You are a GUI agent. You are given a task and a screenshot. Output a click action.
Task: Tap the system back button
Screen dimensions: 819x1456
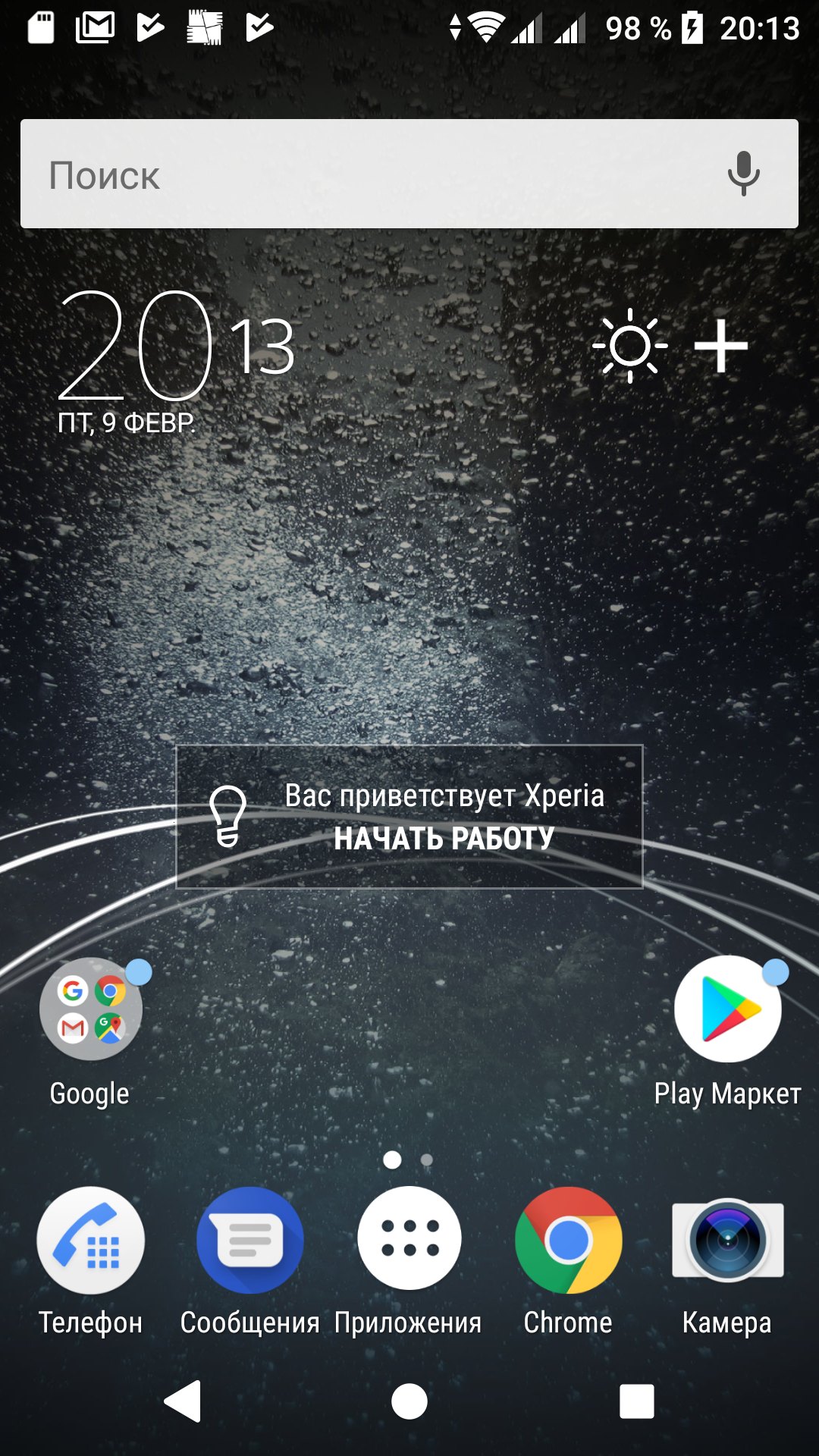(184, 1401)
